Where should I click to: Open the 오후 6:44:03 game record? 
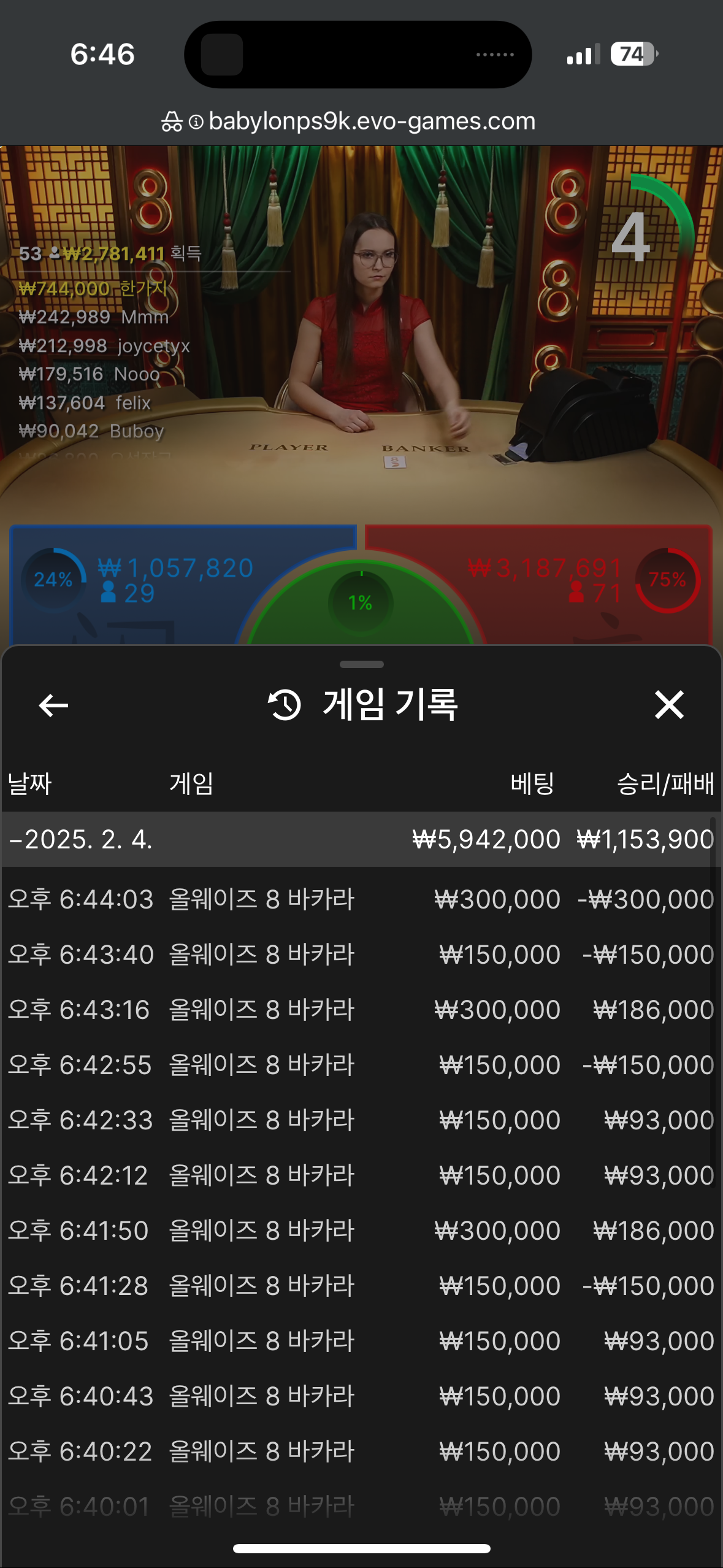(x=361, y=899)
